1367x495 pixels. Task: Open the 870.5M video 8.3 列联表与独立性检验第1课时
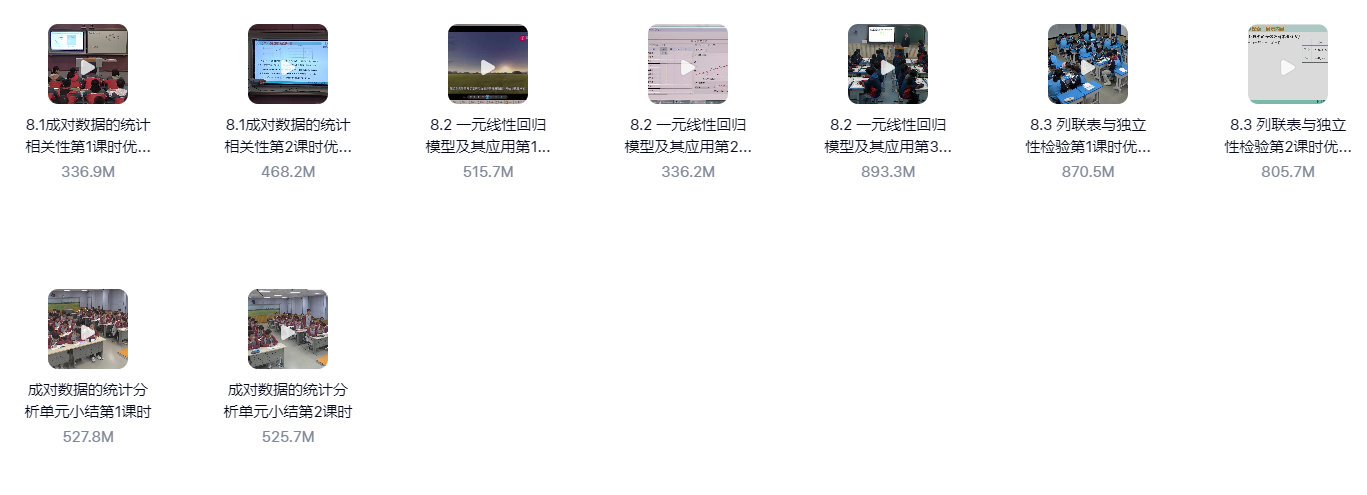click(x=1088, y=65)
